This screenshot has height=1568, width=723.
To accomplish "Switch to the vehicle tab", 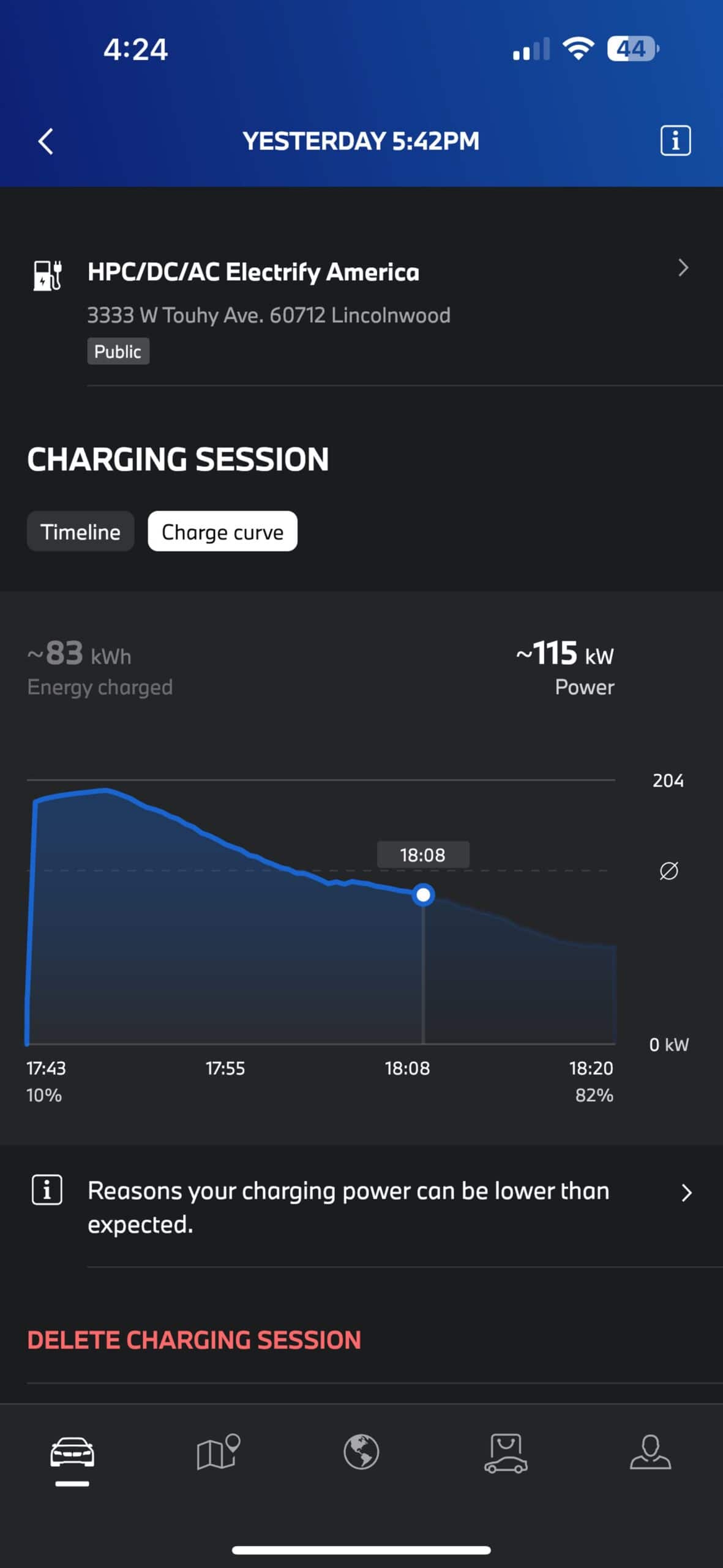I will pos(72,1453).
